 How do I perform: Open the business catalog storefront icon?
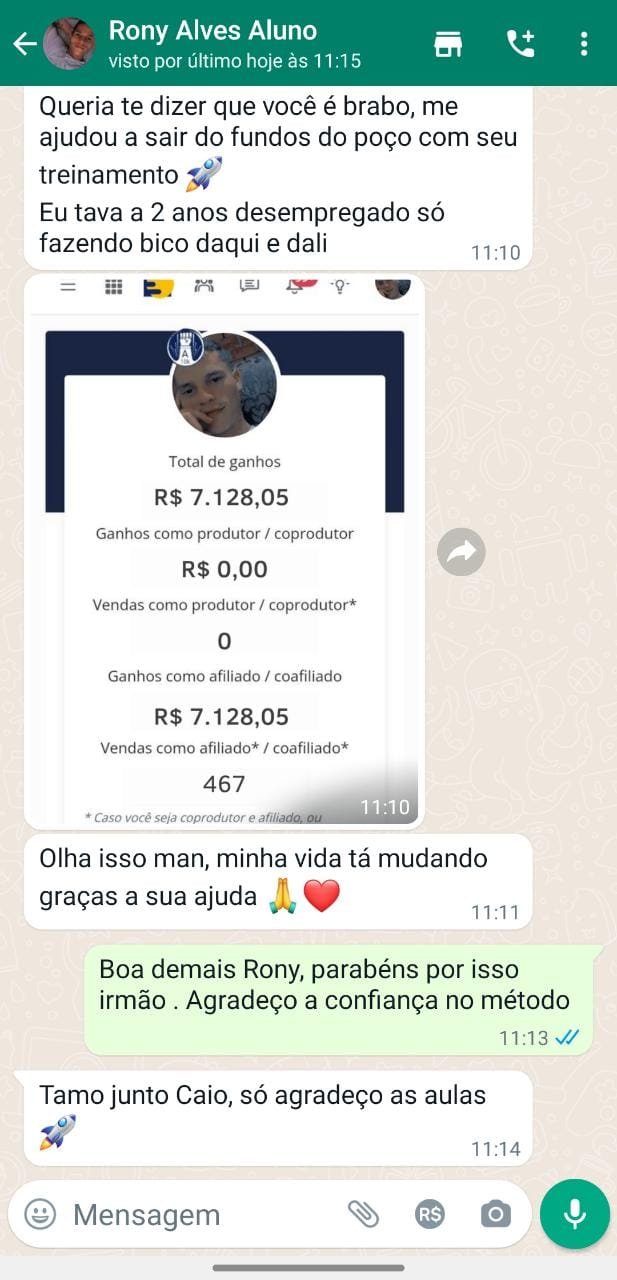pos(448,44)
